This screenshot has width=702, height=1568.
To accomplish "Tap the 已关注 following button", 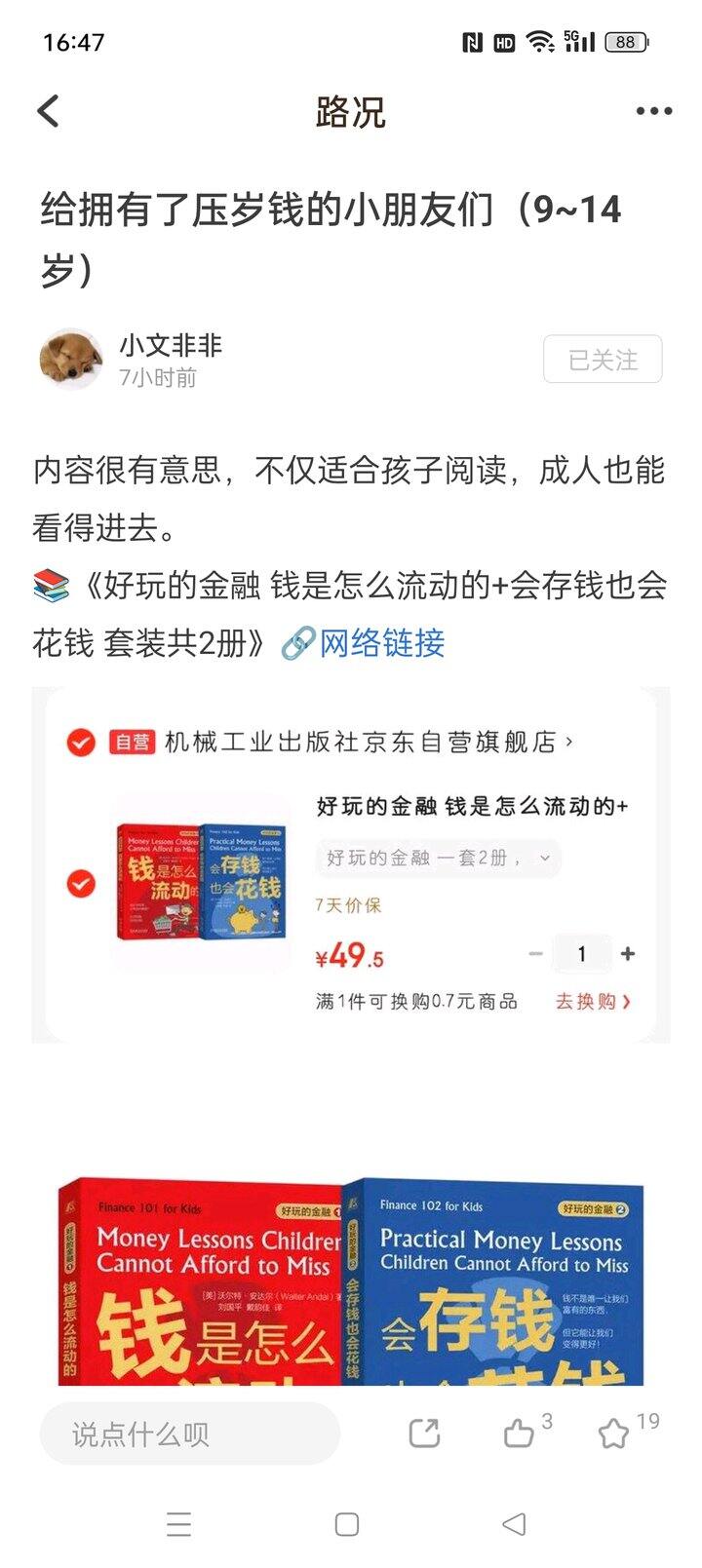I will point(603,360).
